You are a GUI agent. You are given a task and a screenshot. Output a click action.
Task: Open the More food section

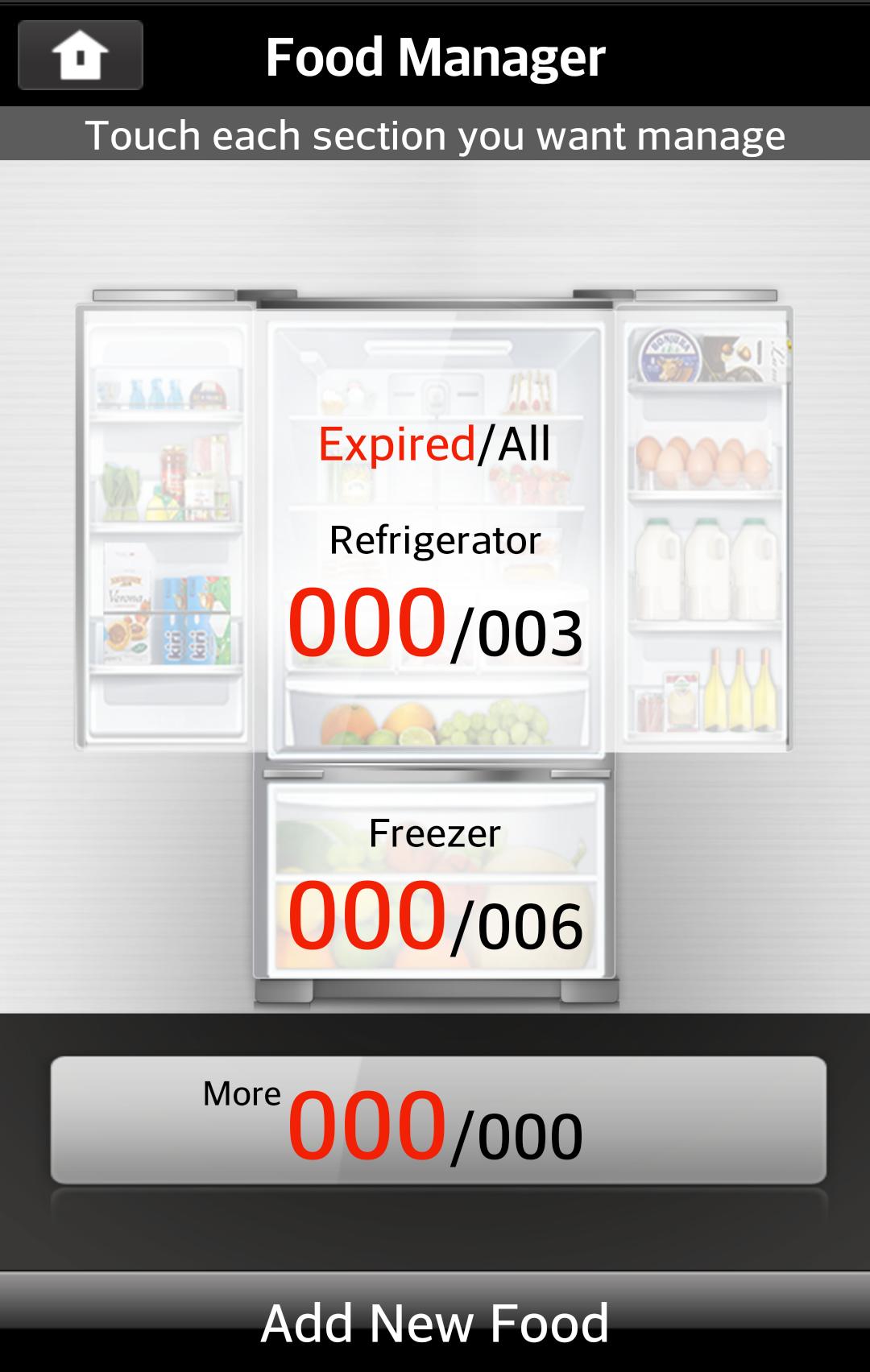(438, 1121)
